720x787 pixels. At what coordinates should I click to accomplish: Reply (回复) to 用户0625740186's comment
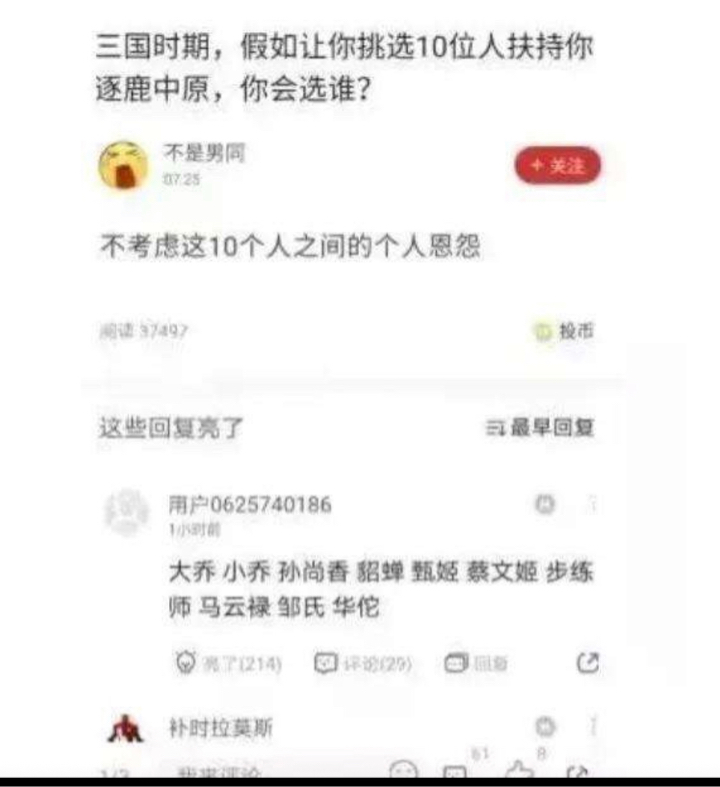tap(476, 662)
